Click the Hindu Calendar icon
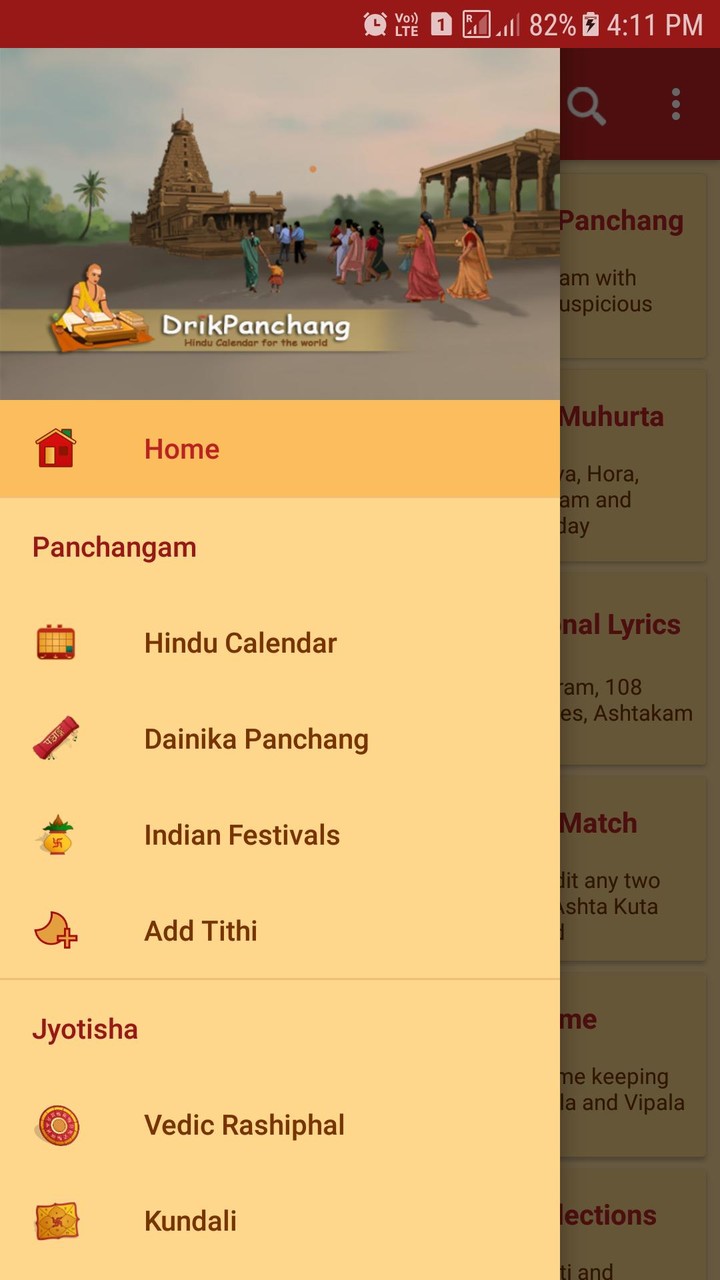The width and height of the screenshot is (720, 1280). point(56,643)
